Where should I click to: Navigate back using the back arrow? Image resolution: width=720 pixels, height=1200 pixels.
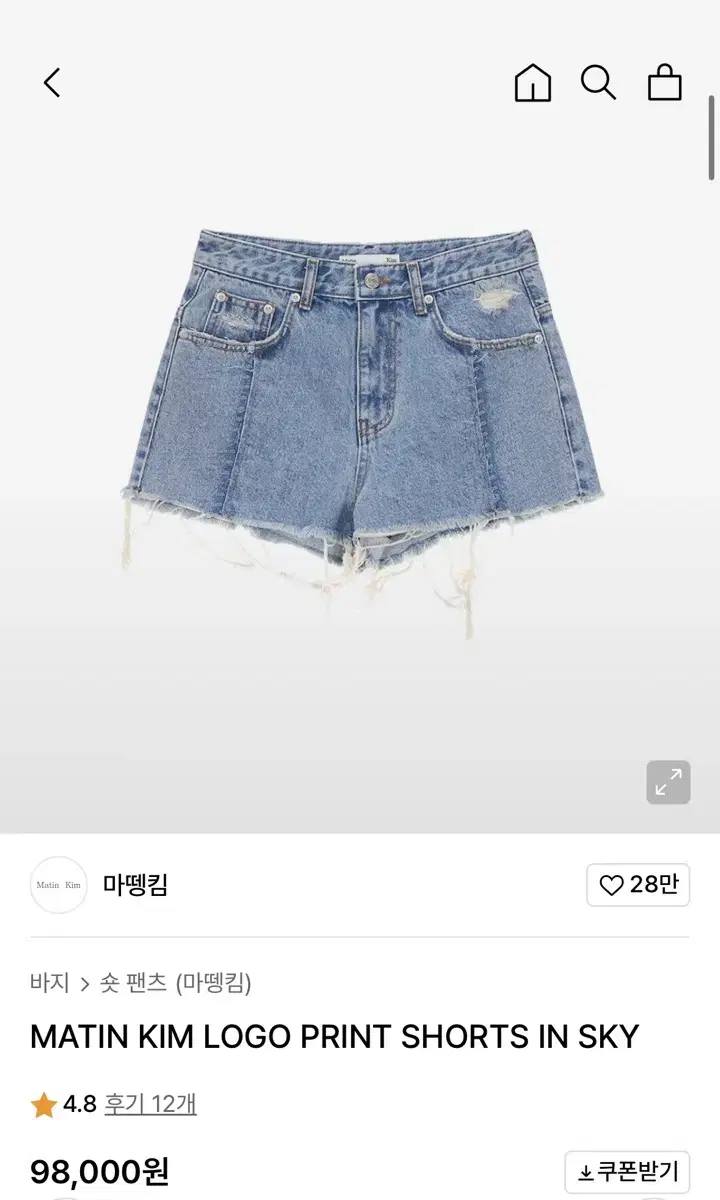tap(52, 83)
